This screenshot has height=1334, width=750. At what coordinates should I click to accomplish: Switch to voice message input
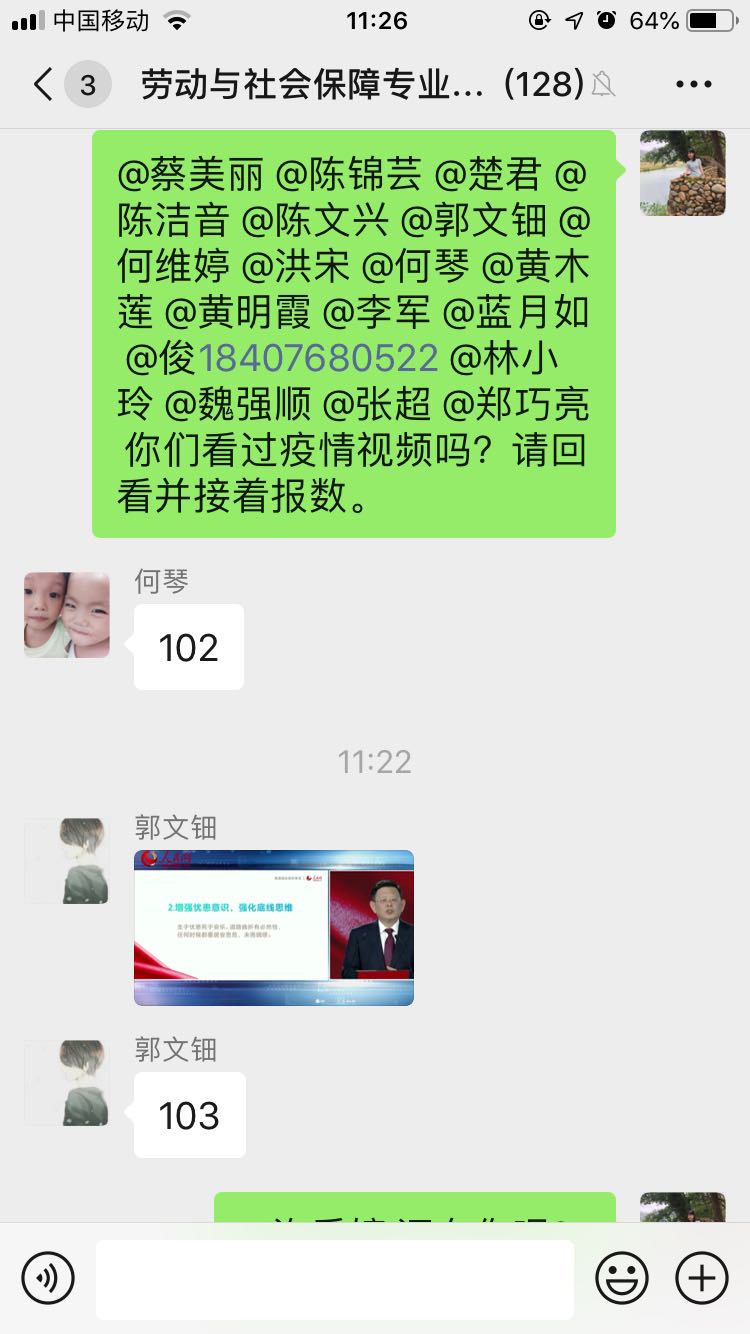click(48, 1277)
